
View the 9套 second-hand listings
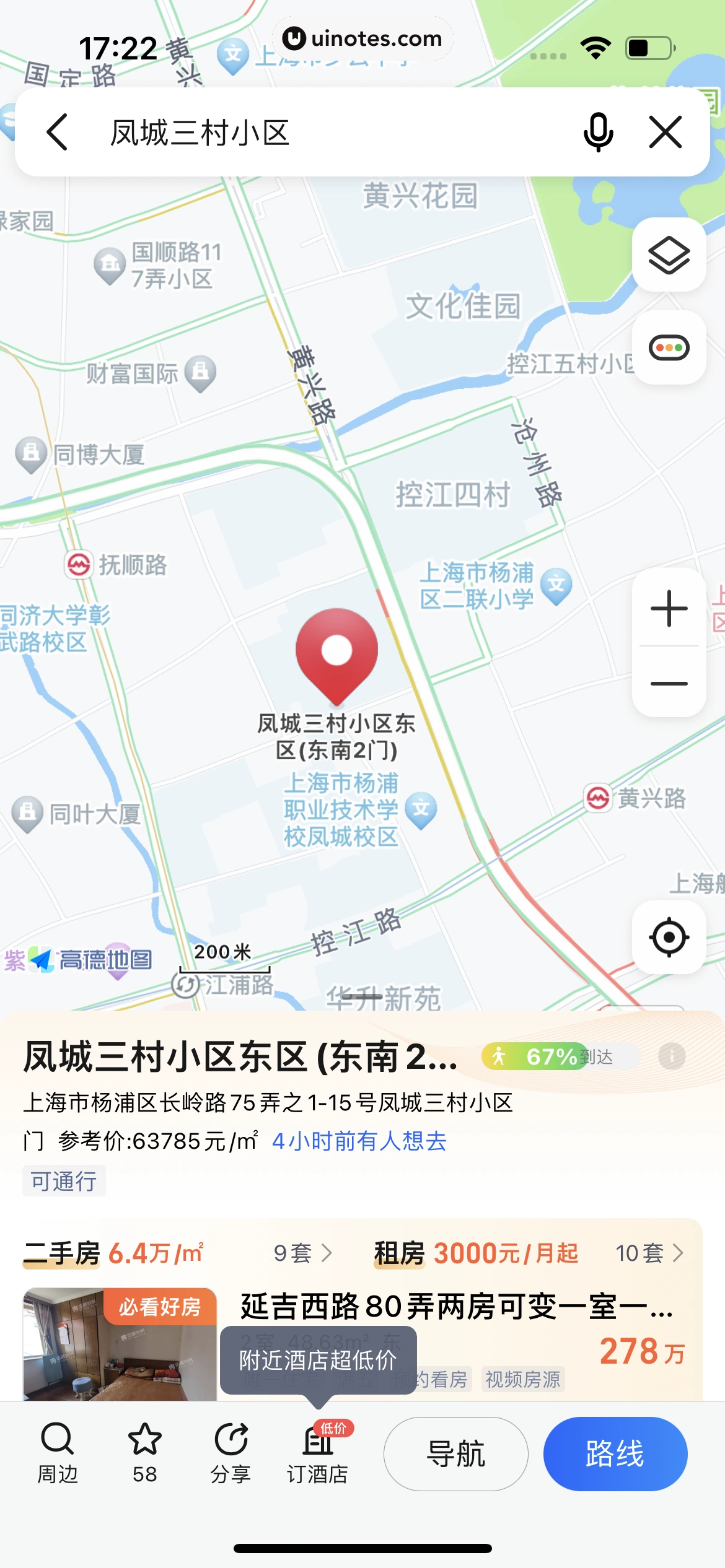tap(303, 1253)
